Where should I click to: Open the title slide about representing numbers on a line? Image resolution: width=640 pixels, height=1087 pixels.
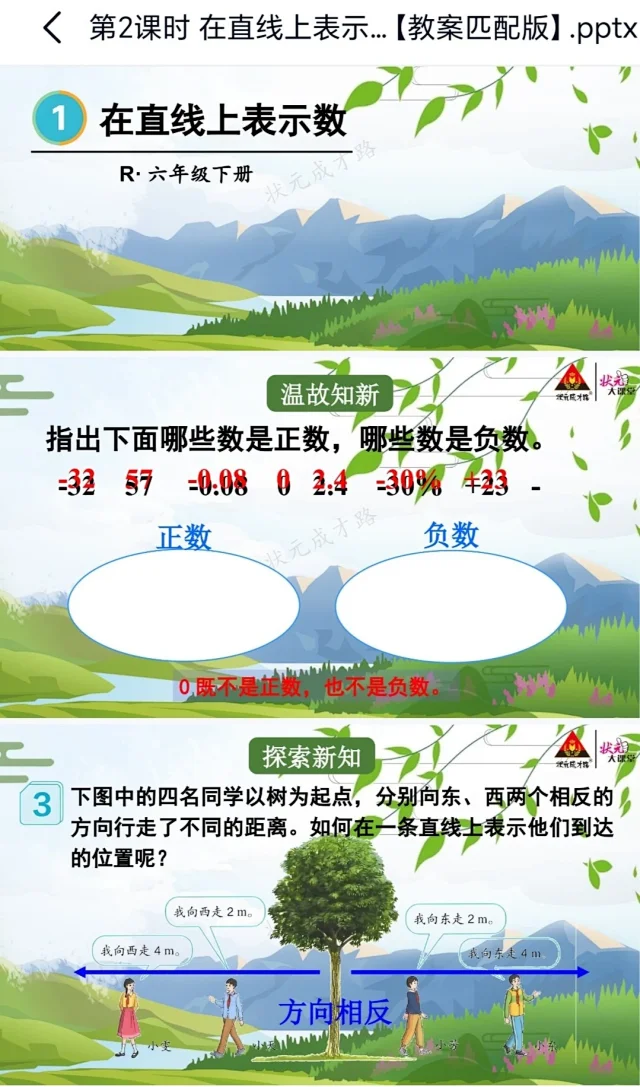tap(320, 208)
